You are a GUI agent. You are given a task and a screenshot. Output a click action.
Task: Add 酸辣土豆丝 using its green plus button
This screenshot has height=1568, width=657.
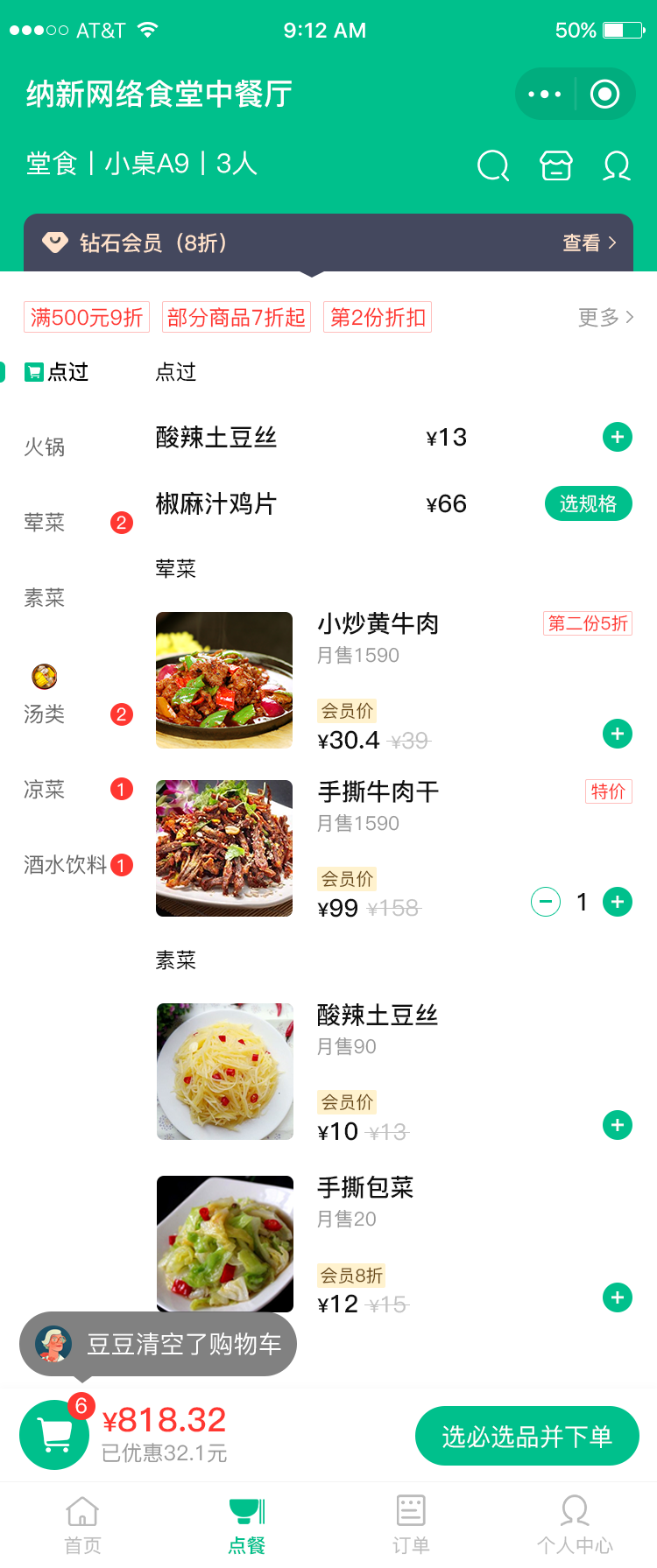pyautogui.click(x=618, y=1124)
